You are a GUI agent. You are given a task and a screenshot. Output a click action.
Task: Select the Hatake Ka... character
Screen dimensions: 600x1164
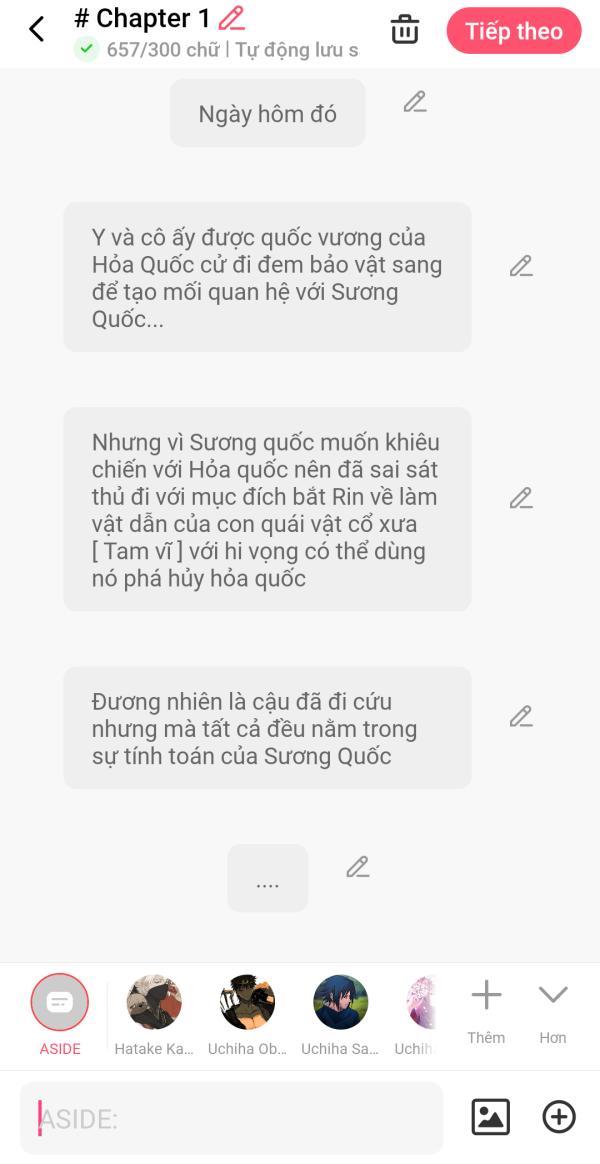point(154,1002)
